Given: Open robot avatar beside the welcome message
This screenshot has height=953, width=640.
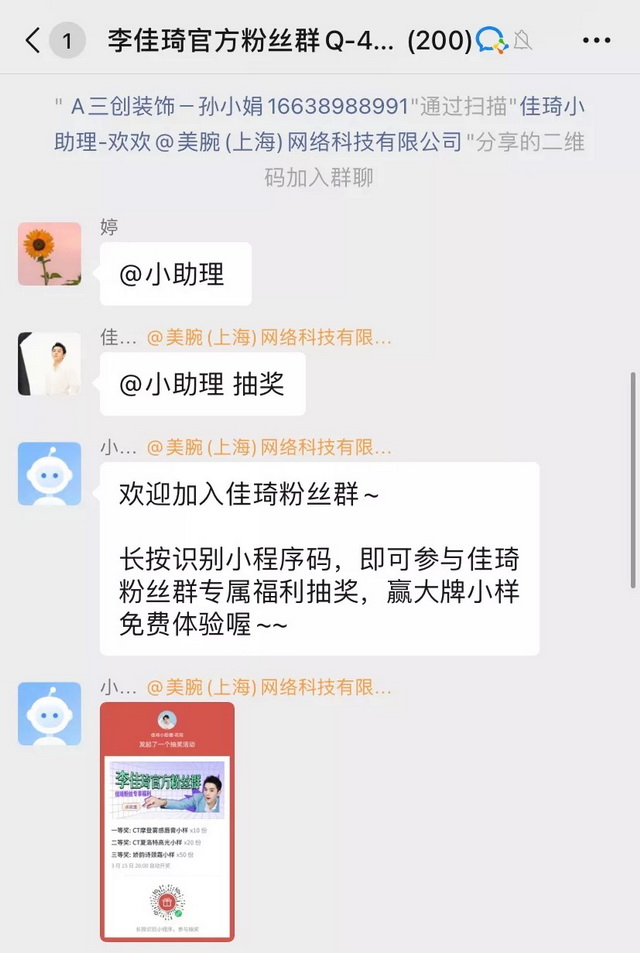Looking at the screenshot, I should [x=49, y=474].
